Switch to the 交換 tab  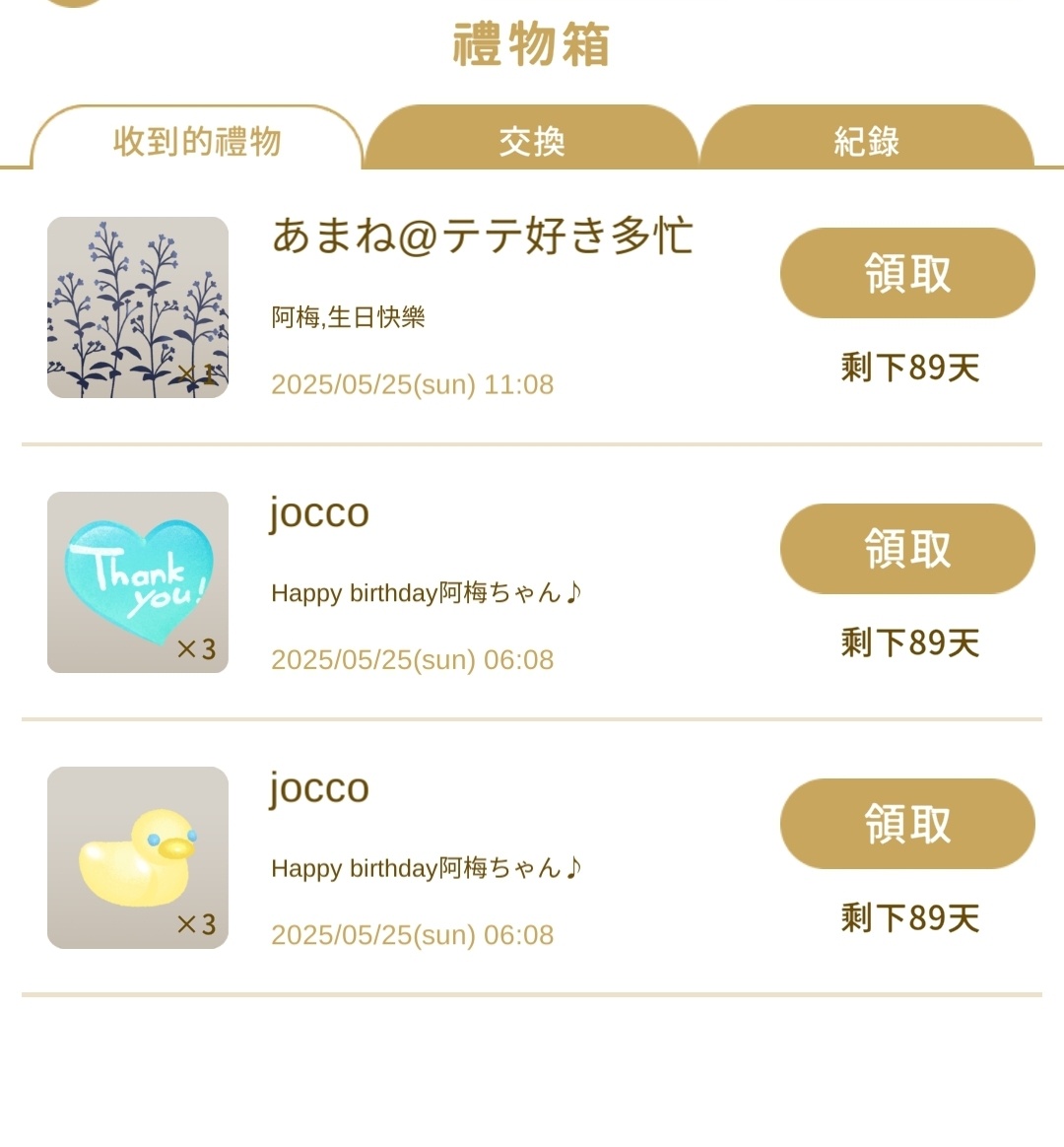coord(531,141)
